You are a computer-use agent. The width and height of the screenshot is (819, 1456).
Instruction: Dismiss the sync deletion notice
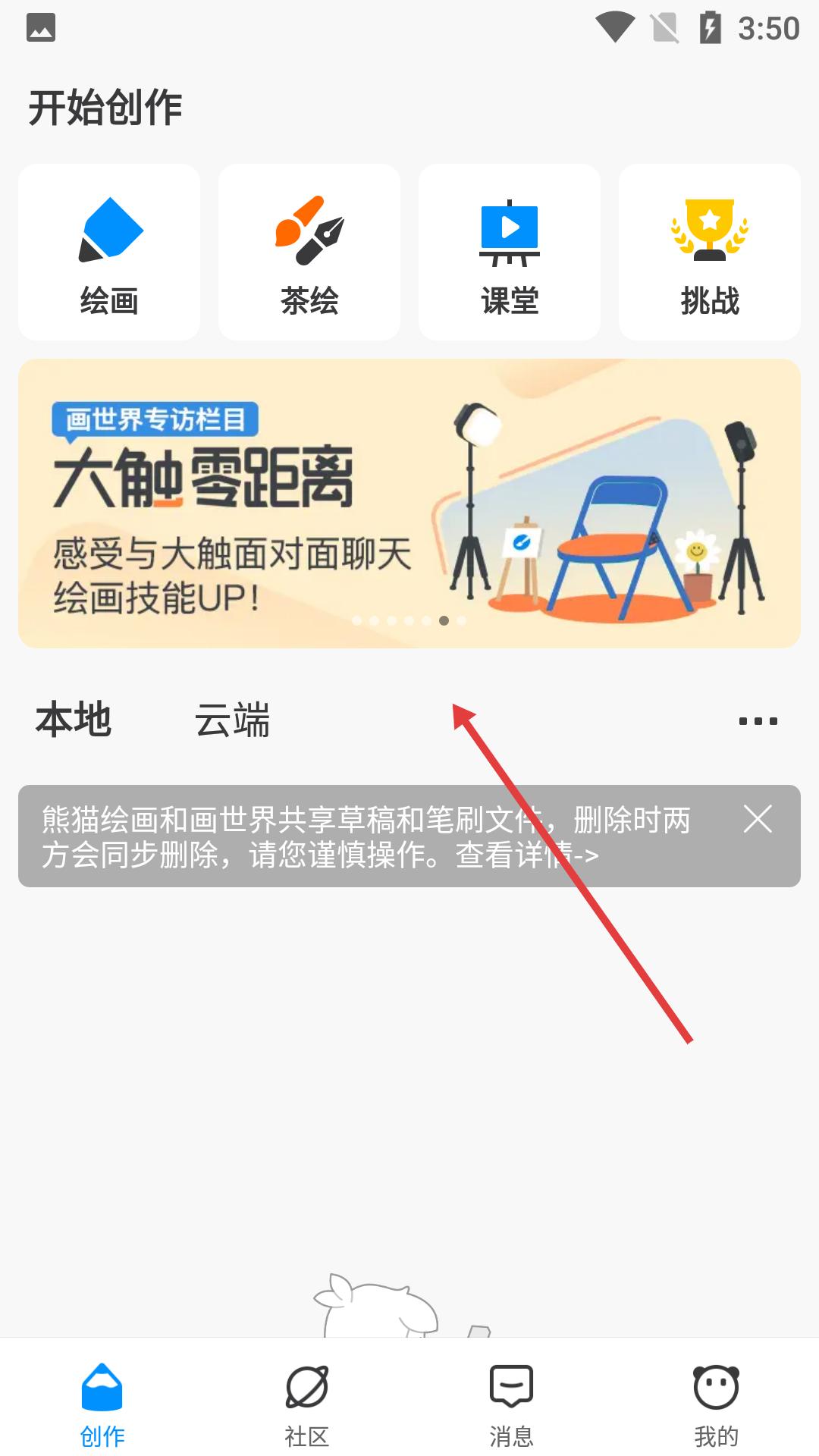[x=758, y=819]
